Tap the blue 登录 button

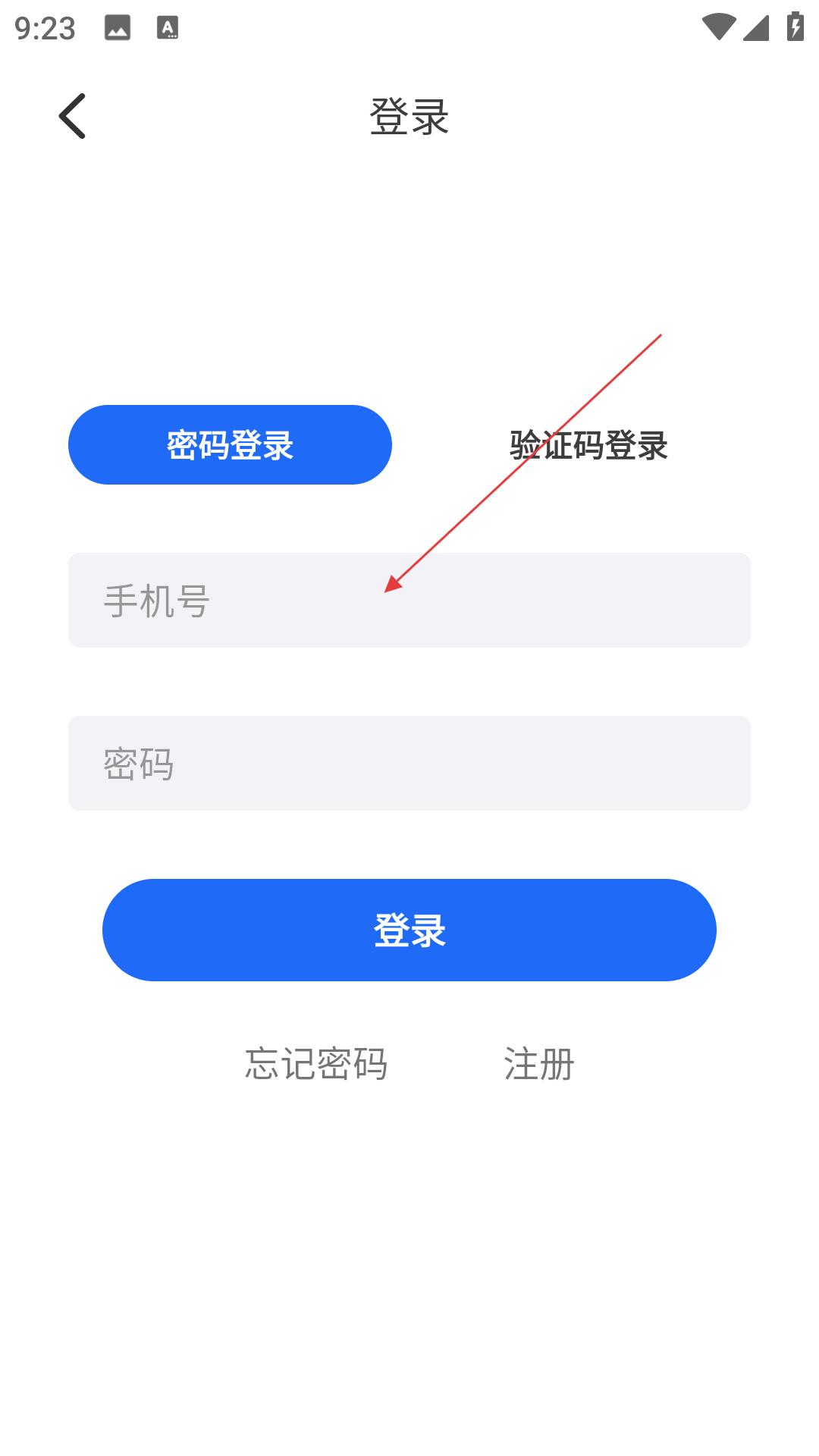[409, 930]
